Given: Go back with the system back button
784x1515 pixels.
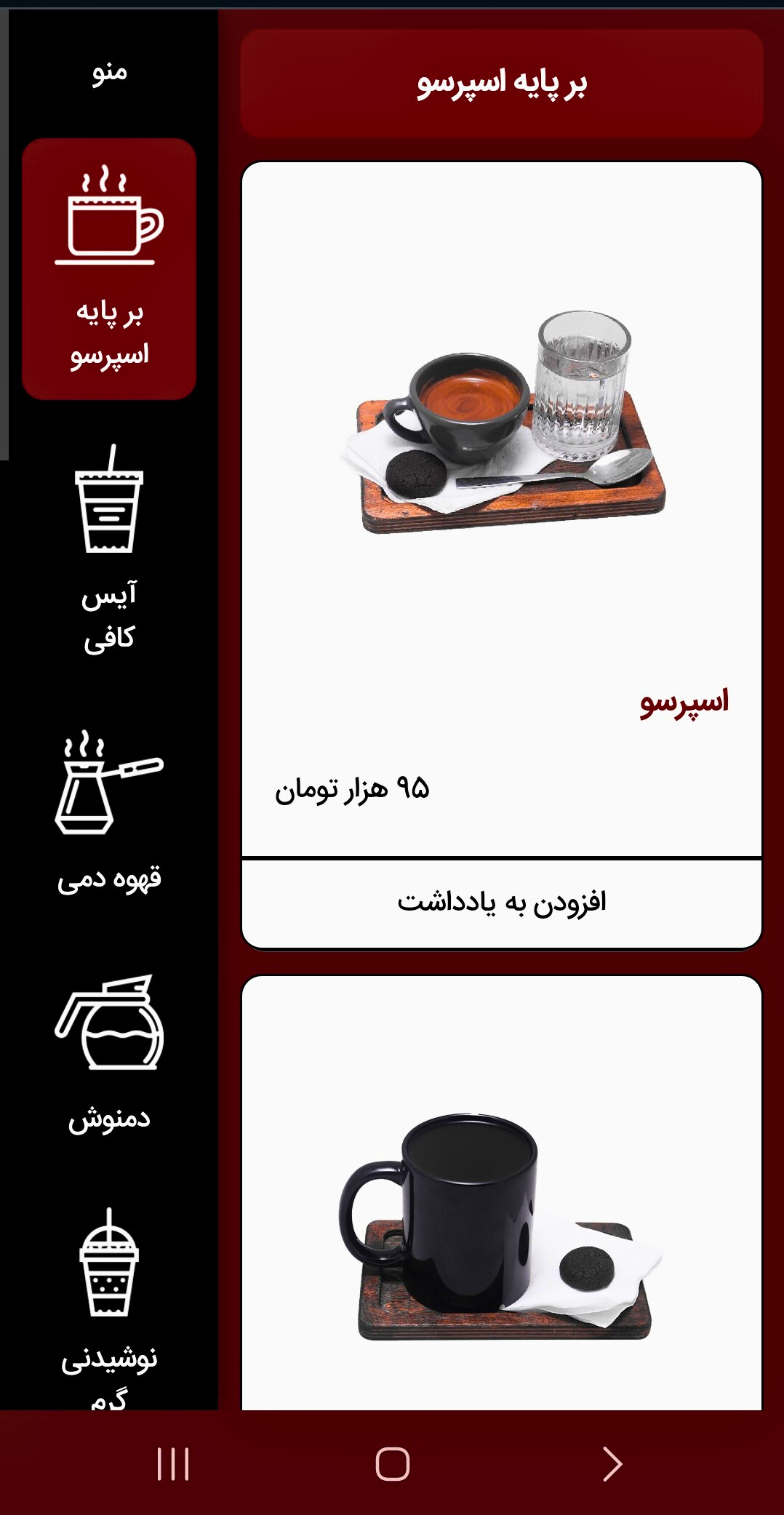Looking at the screenshot, I should point(612,1463).
